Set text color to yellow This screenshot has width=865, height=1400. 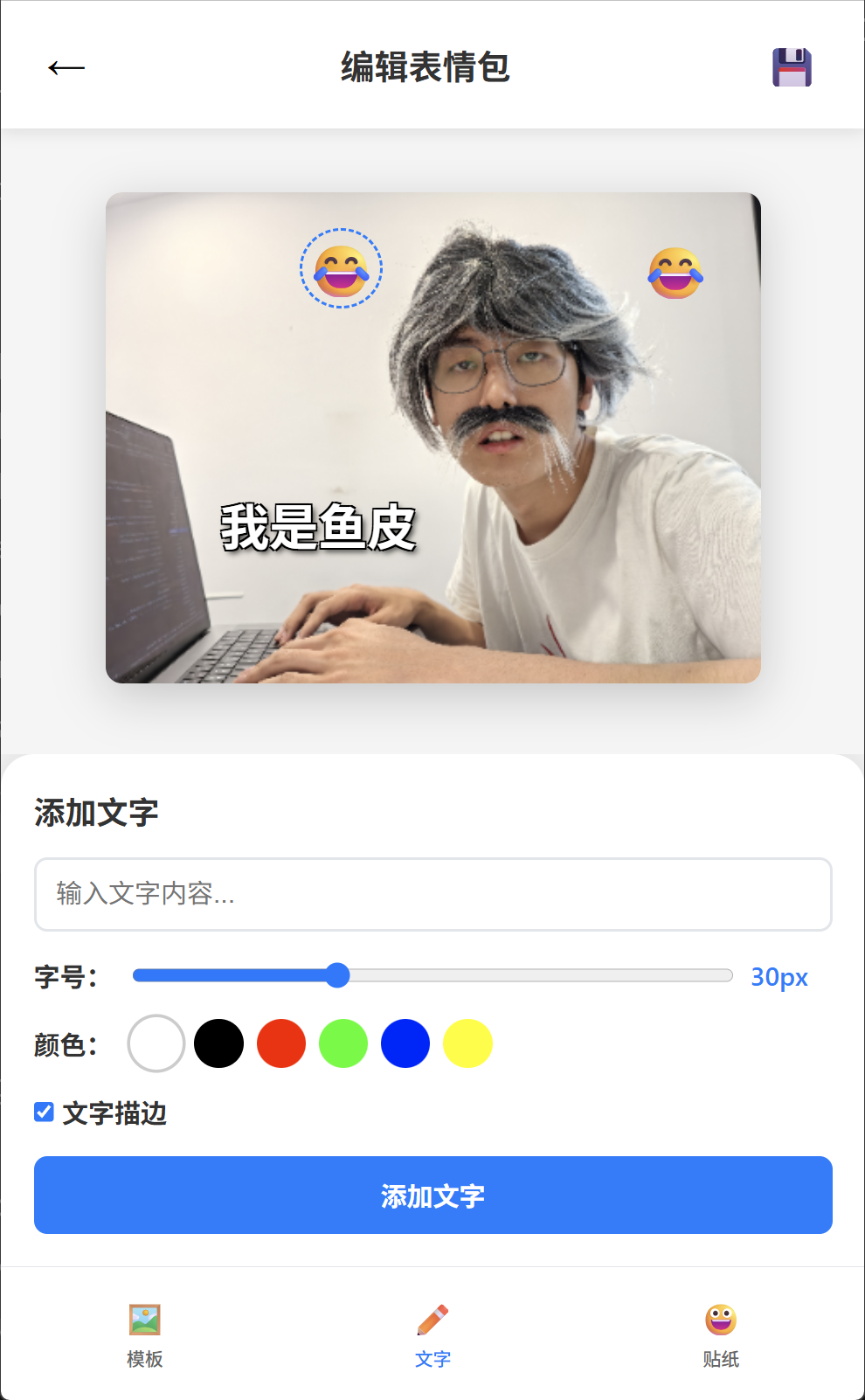[x=467, y=1043]
